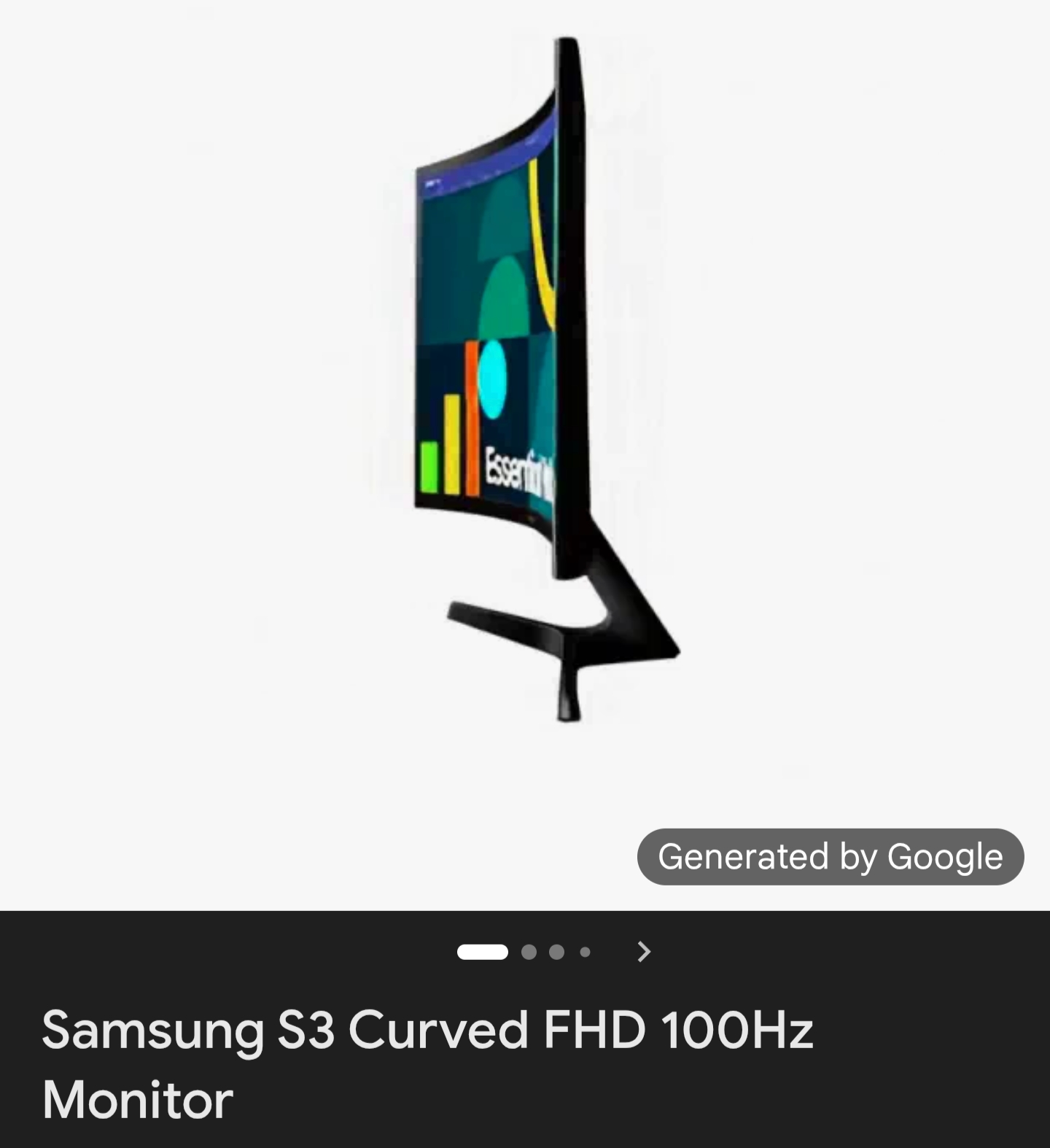Screen dimensions: 1050x1148
Task: Show the next product image with the arrow
Action: tap(643, 951)
